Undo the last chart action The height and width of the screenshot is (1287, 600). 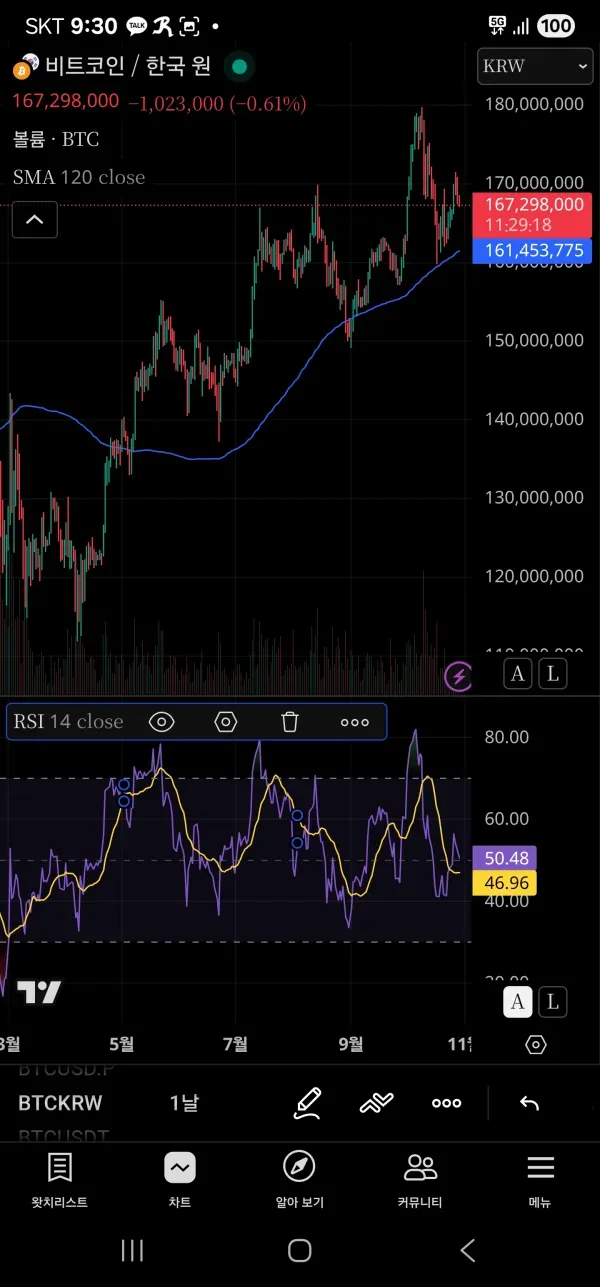[529, 1103]
